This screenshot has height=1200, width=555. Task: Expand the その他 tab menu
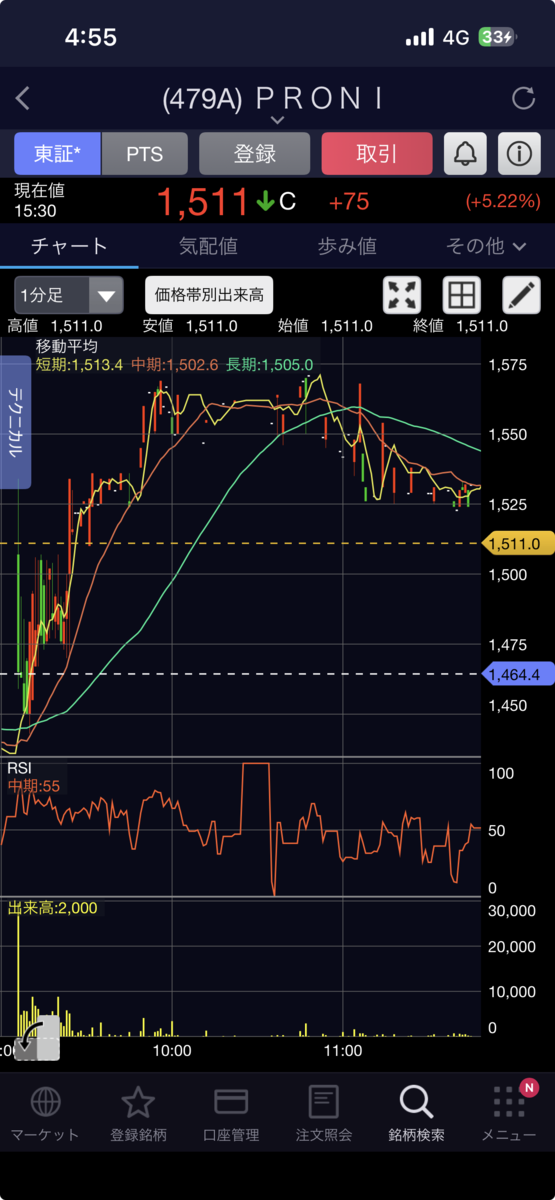coord(485,246)
